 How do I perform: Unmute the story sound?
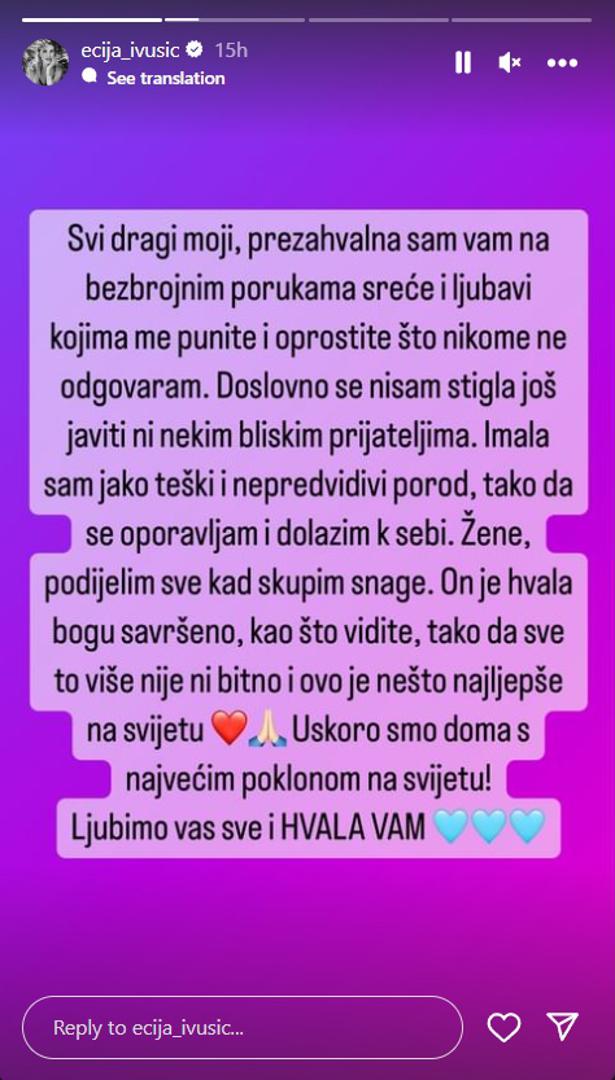(x=510, y=62)
